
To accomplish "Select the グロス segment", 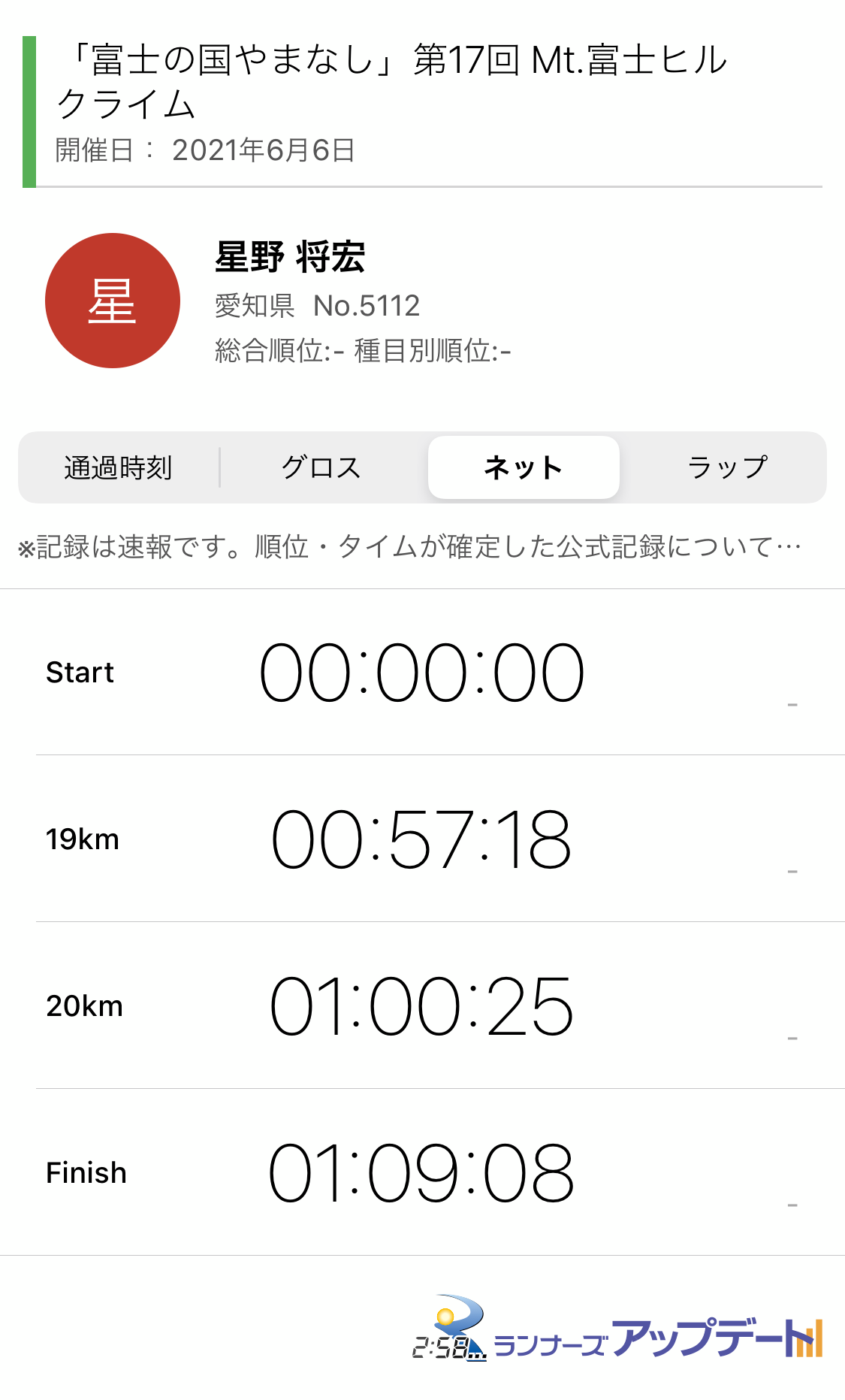I will click(x=321, y=467).
